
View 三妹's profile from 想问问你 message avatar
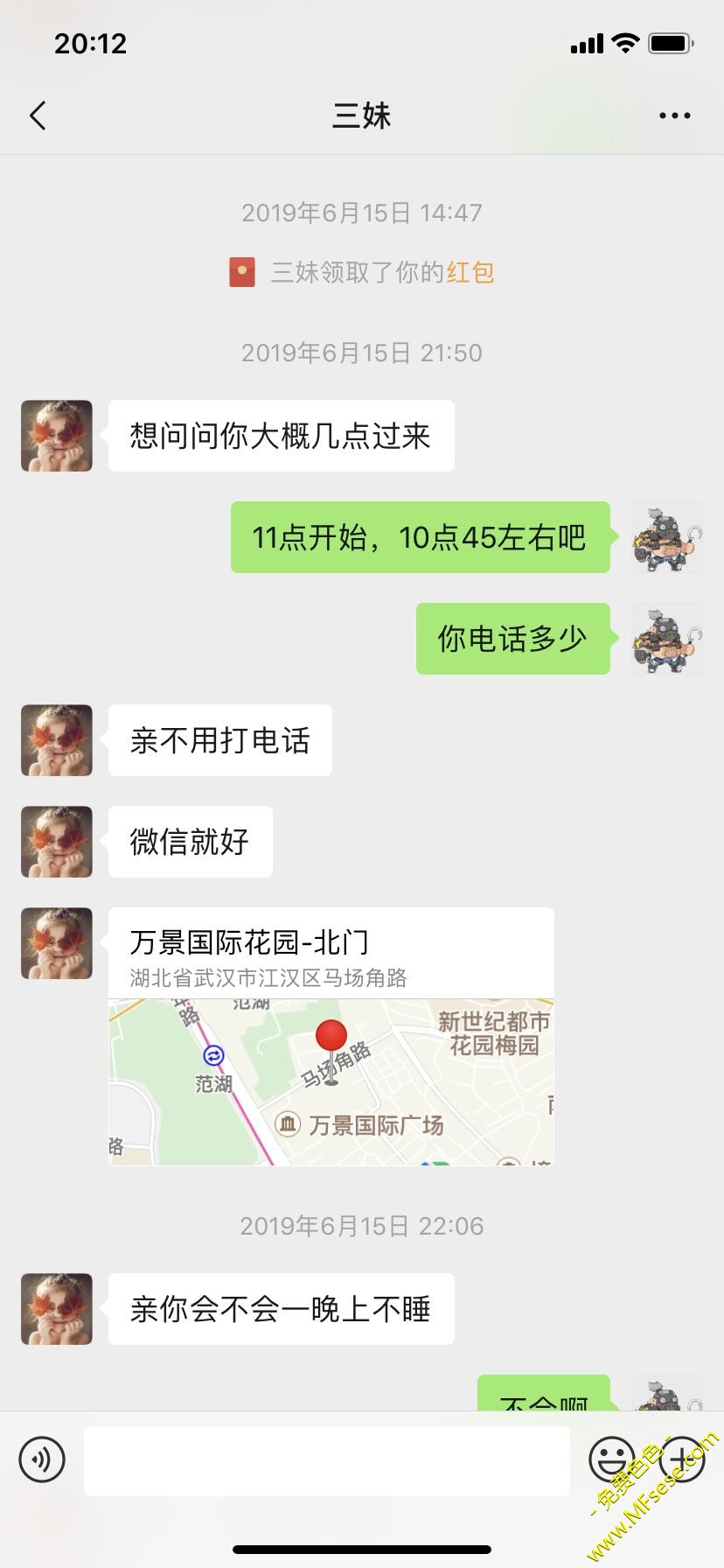tap(57, 436)
